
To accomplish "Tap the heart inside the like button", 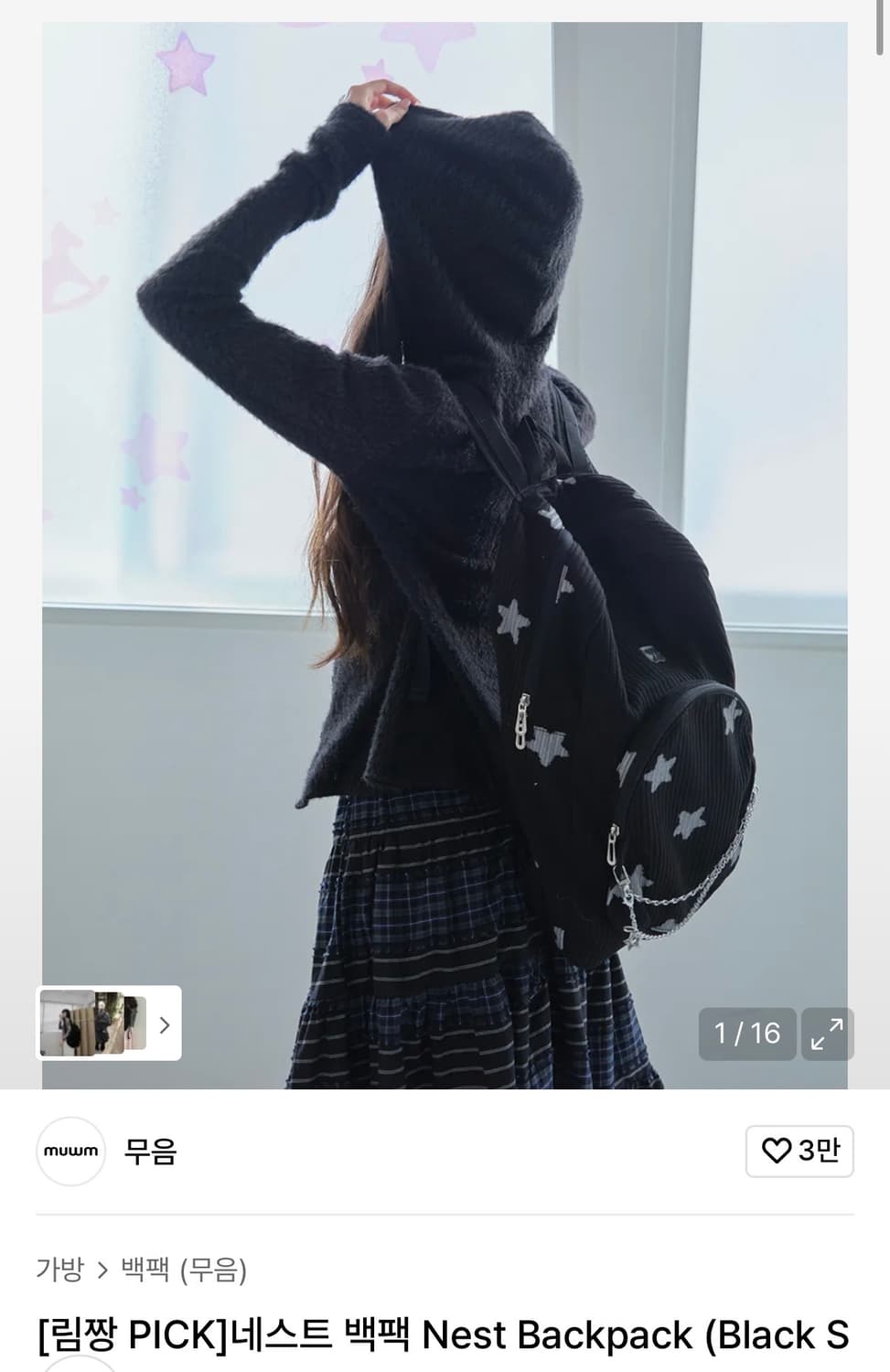I will point(777,1152).
